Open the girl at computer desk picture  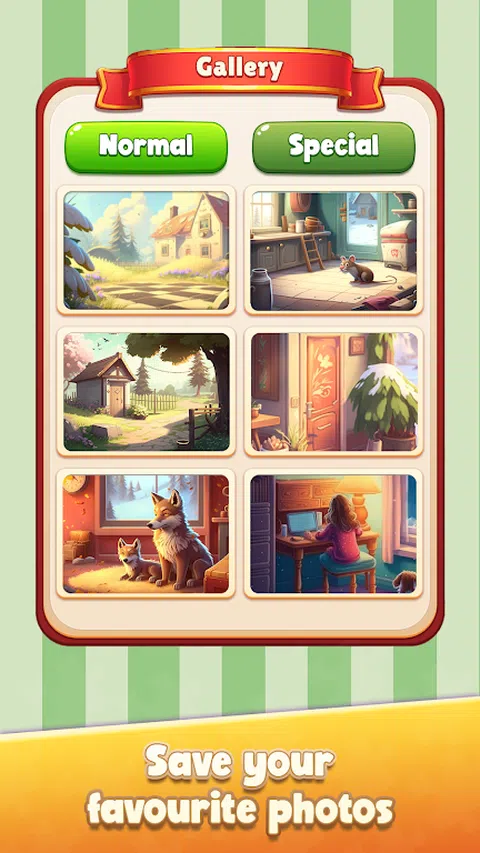pyautogui.click(x=334, y=534)
